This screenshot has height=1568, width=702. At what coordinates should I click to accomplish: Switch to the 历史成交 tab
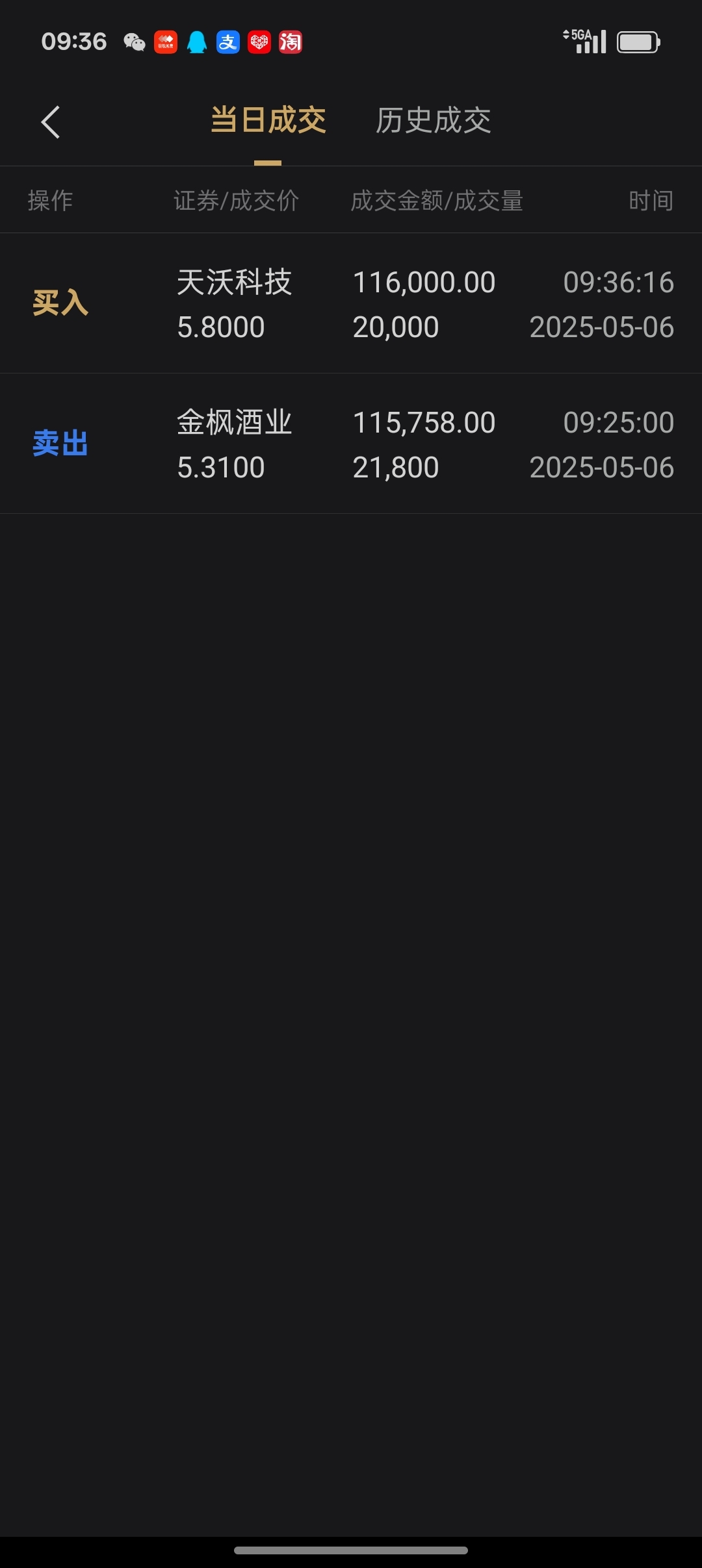tap(433, 121)
